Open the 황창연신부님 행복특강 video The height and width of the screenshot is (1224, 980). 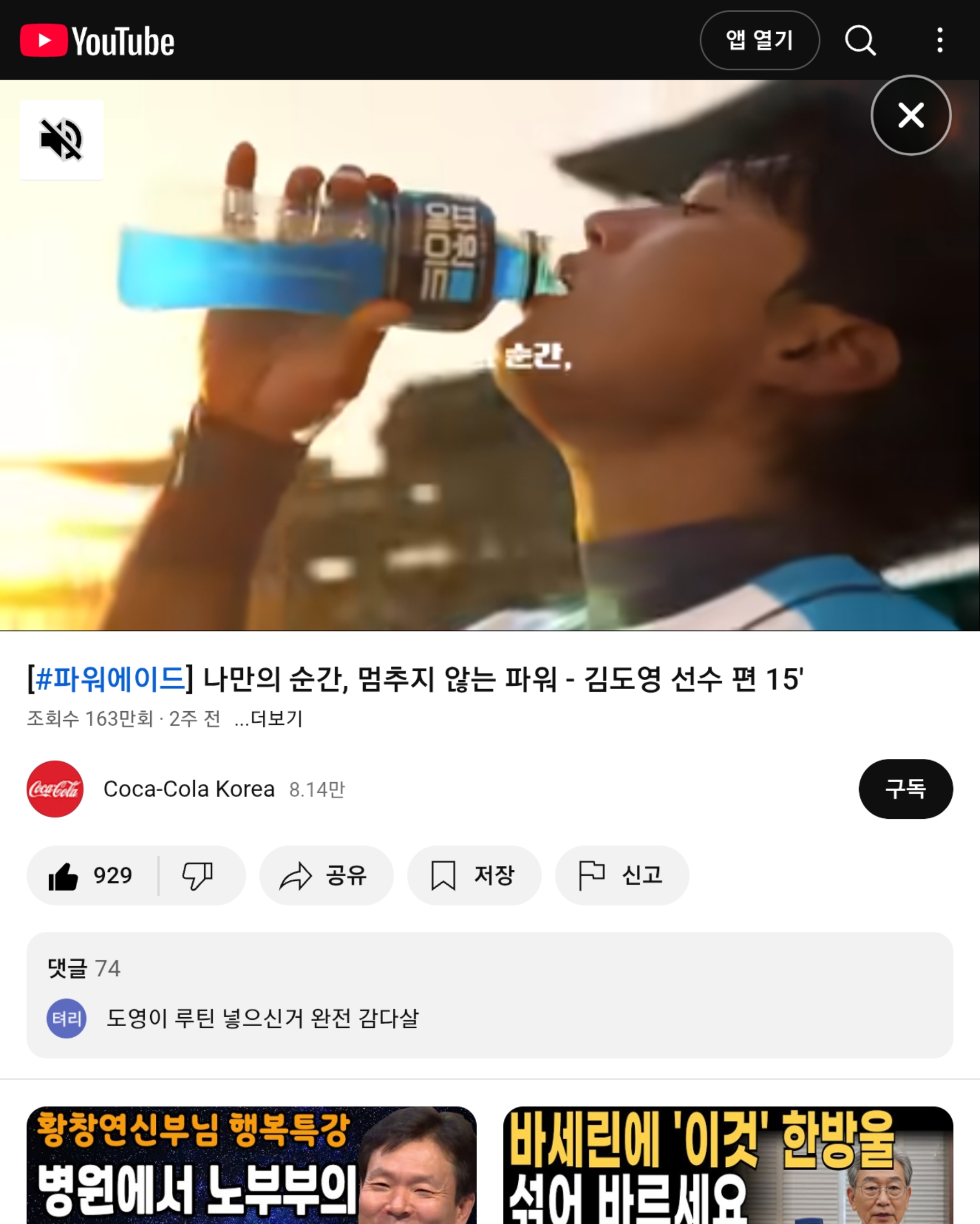point(251,1164)
